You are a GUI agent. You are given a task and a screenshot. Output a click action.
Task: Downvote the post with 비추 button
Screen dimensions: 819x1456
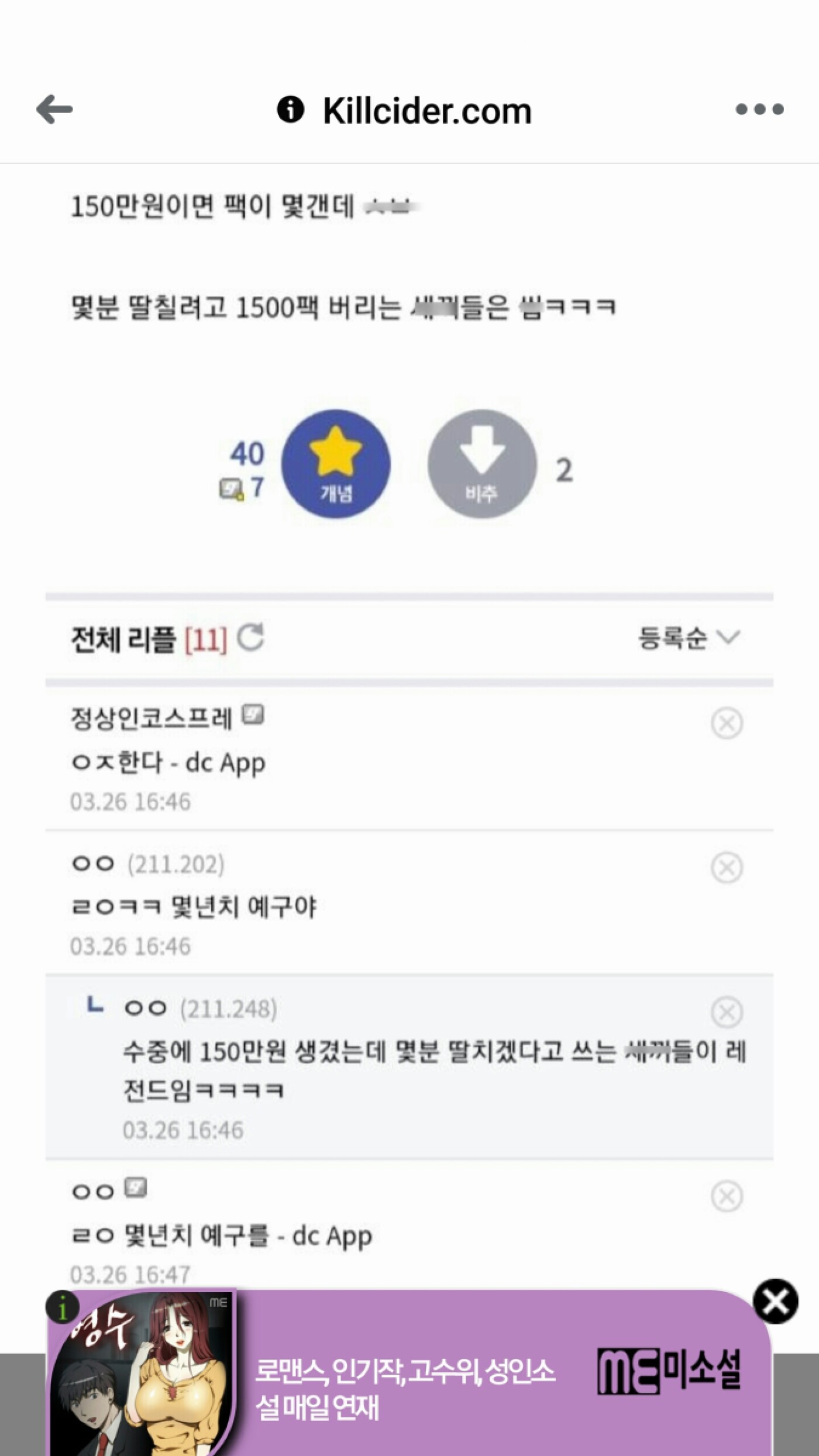[481, 464]
